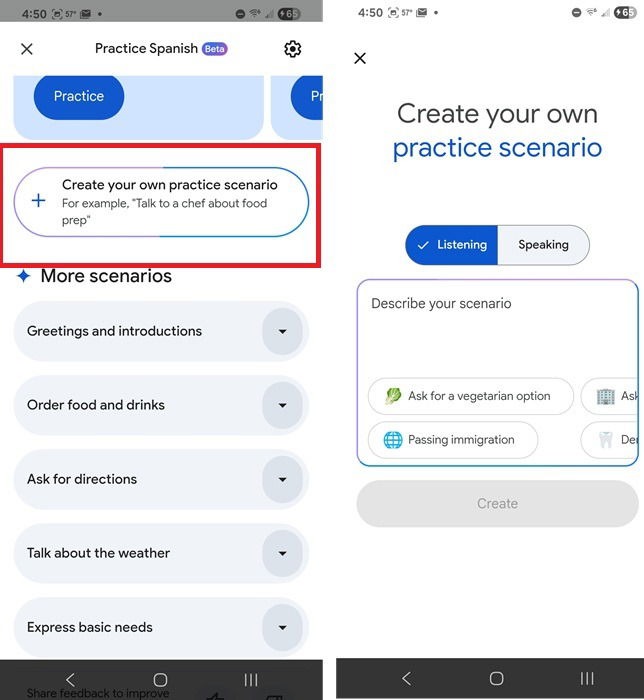This screenshot has width=644, height=700.
Task: Create your own practice scenario
Action: (x=161, y=201)
